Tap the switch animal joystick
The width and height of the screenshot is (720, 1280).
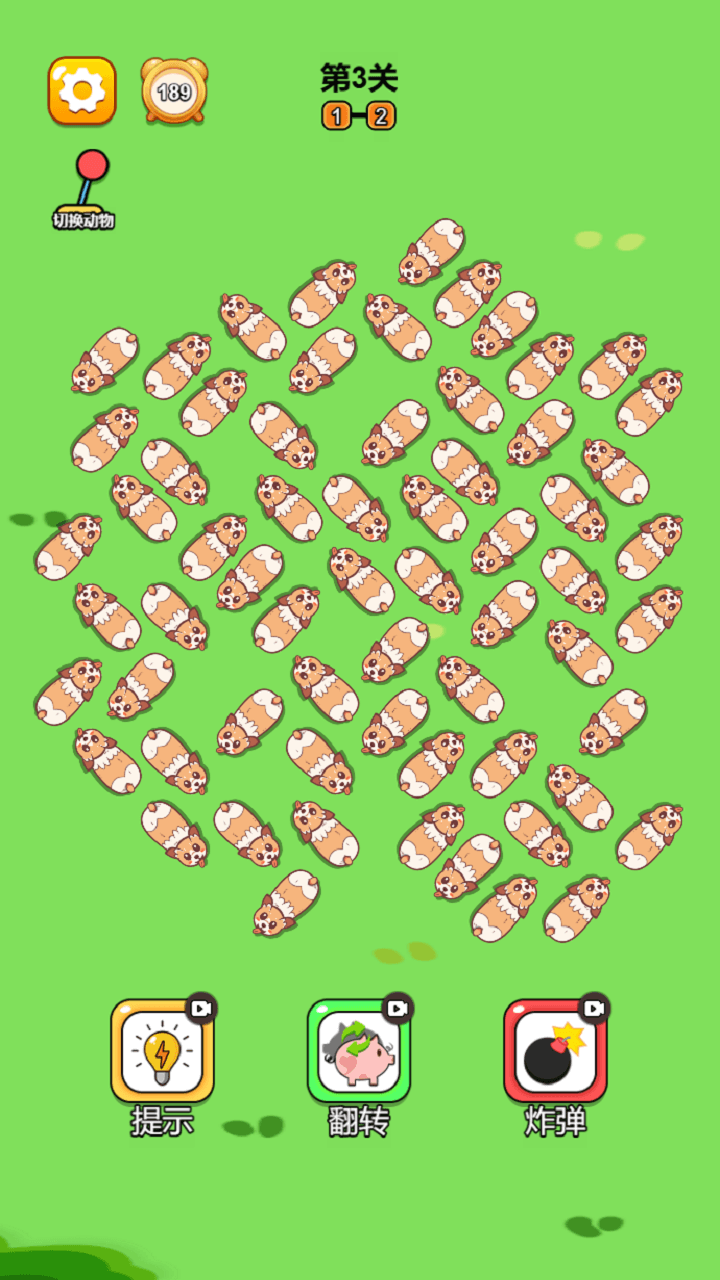(85, 190)
